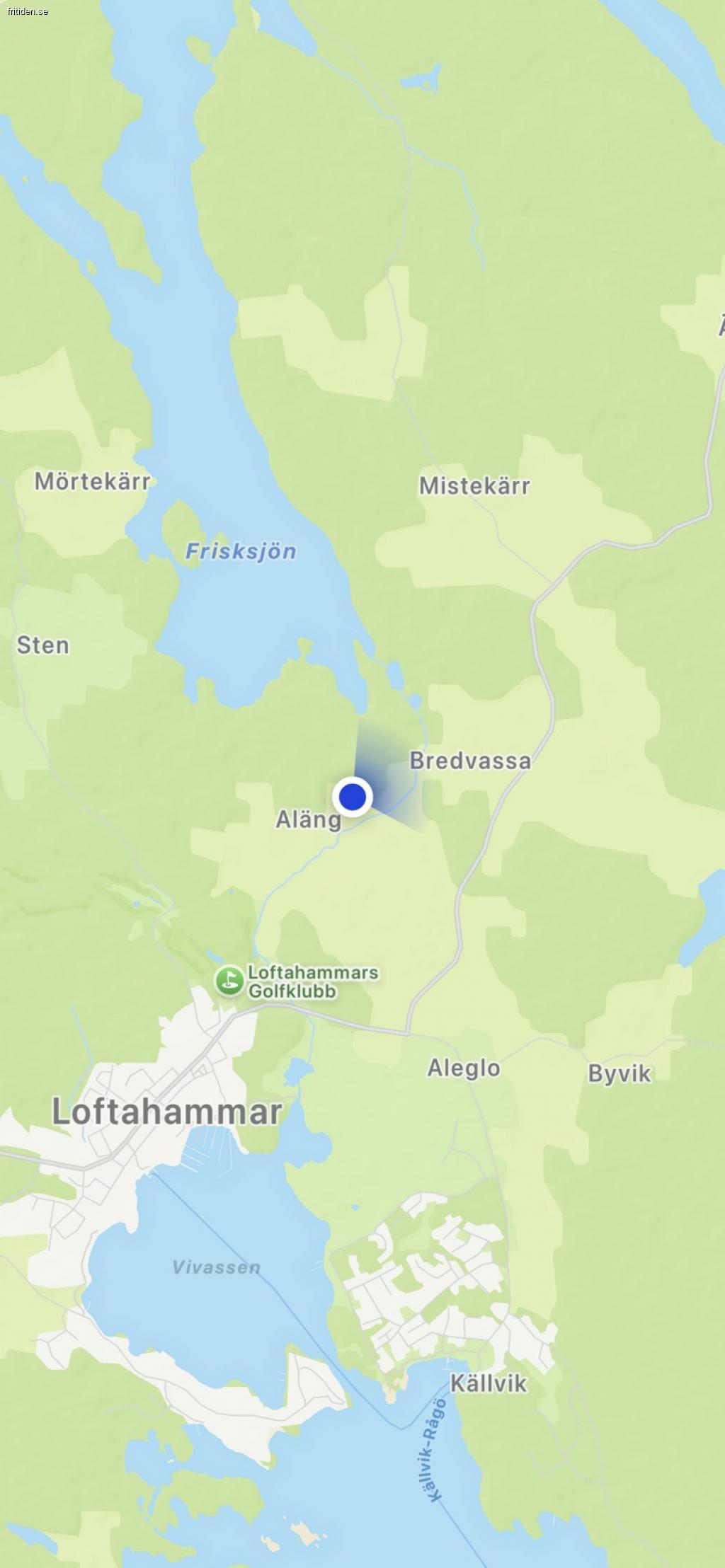The width and height of the screenshot is (725, 1568).
Task: Tap the blue current location dot
Action: point(353,797)
